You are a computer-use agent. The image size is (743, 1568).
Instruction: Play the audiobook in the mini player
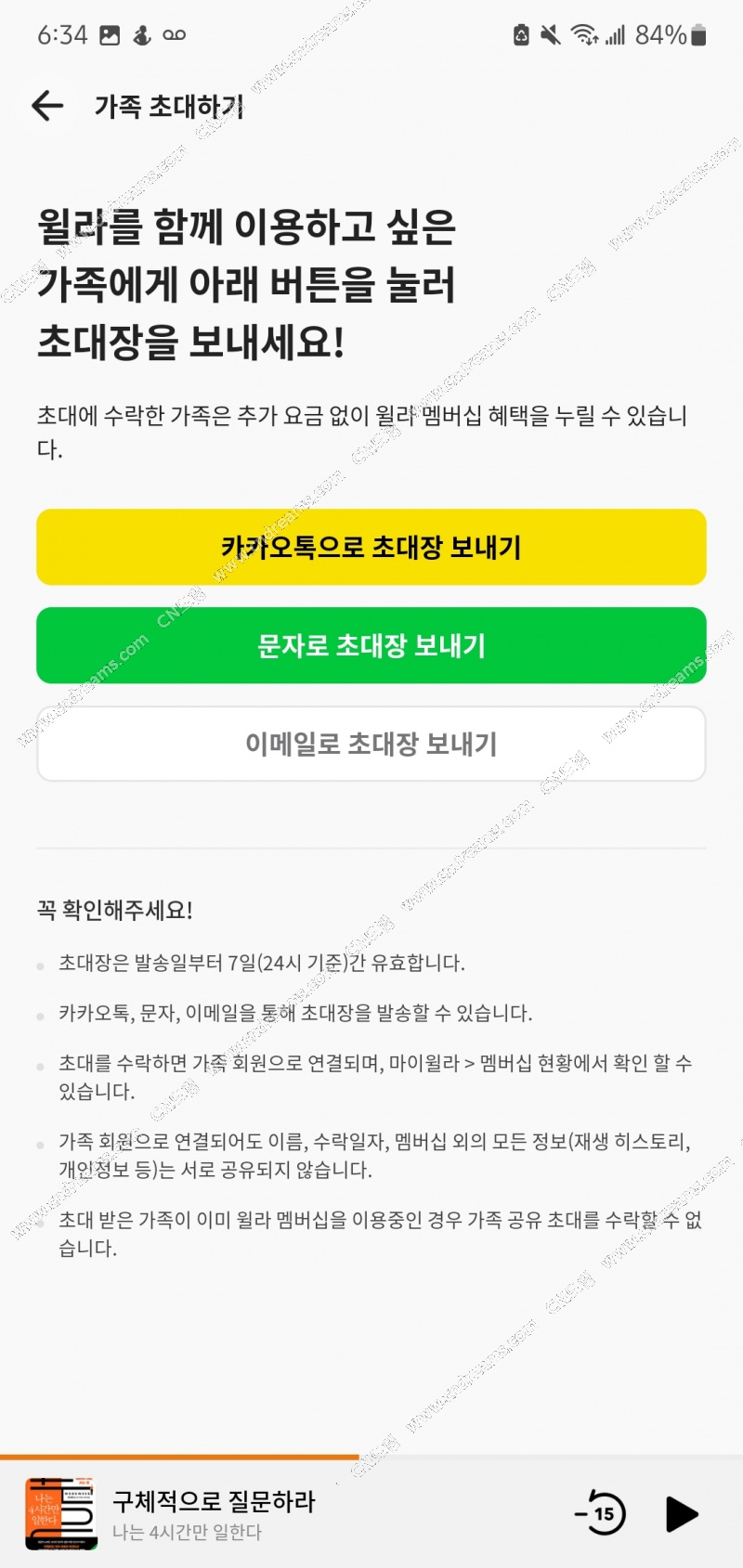682,1513
